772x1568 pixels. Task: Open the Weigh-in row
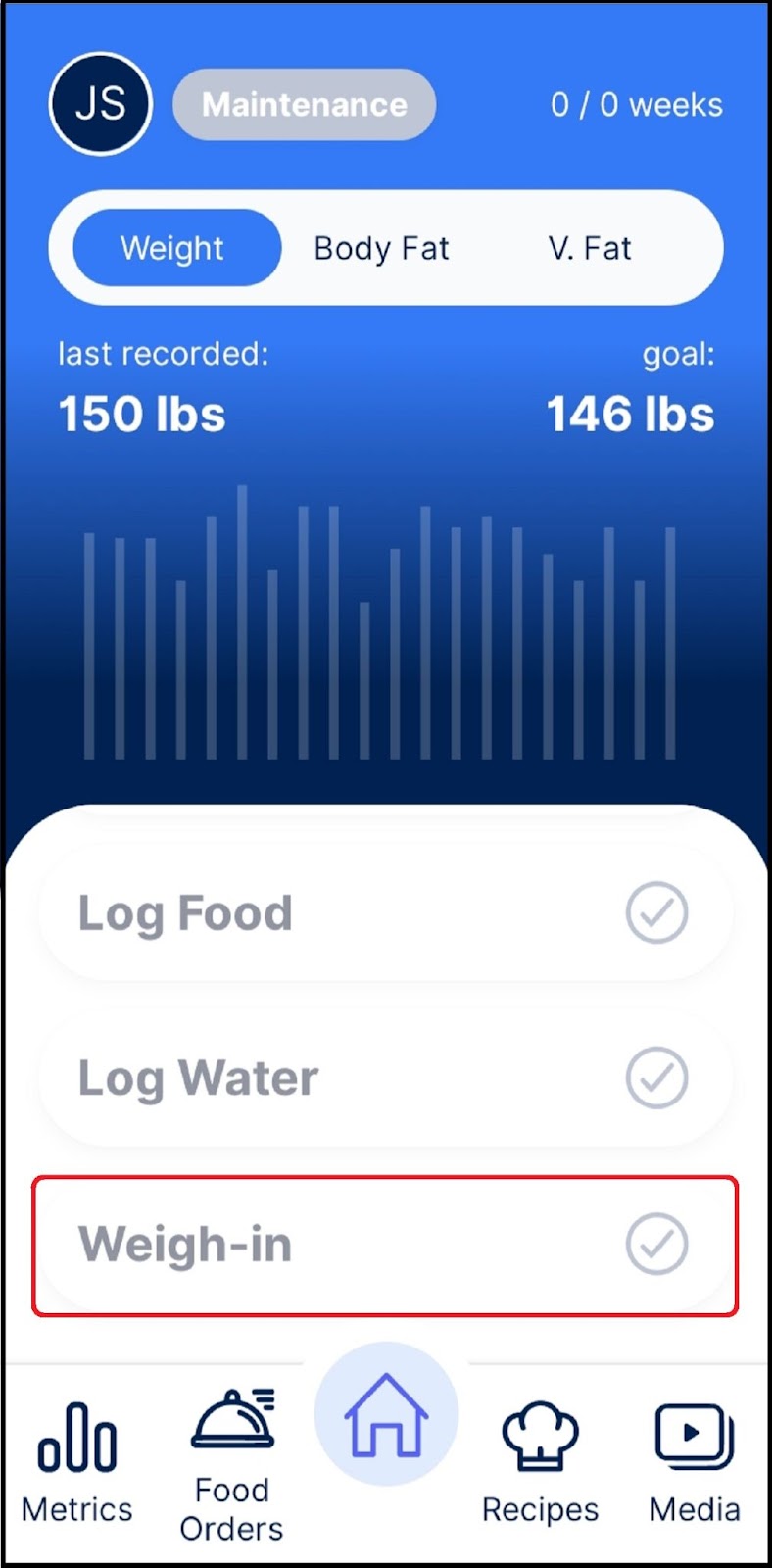(x=385, y=1245)
